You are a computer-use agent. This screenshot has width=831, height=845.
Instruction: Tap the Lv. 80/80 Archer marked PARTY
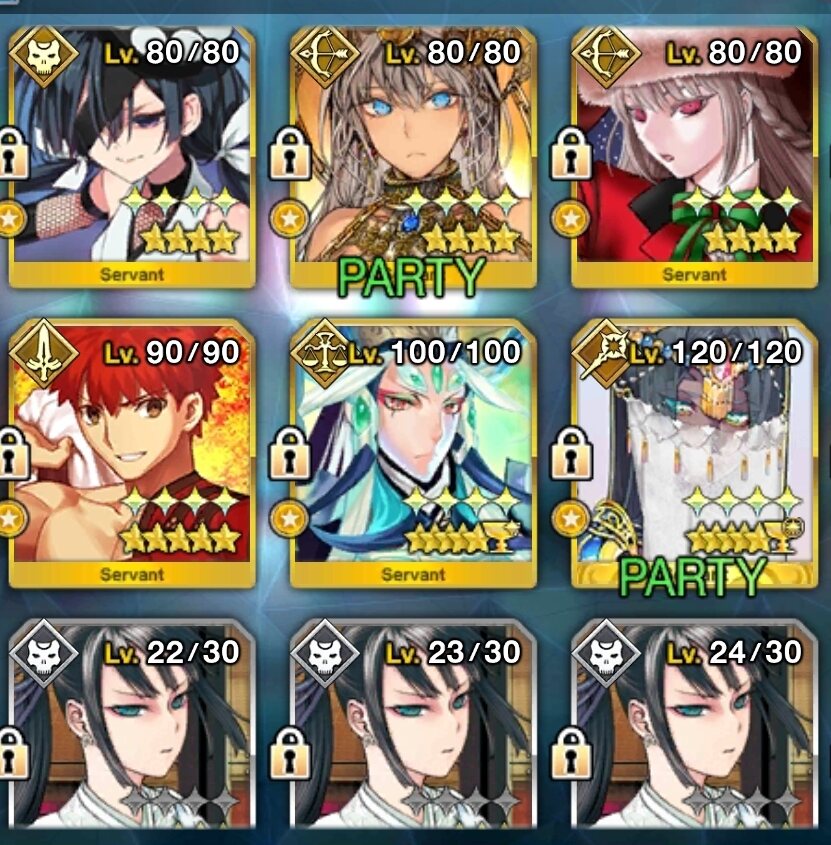(413, 156)
